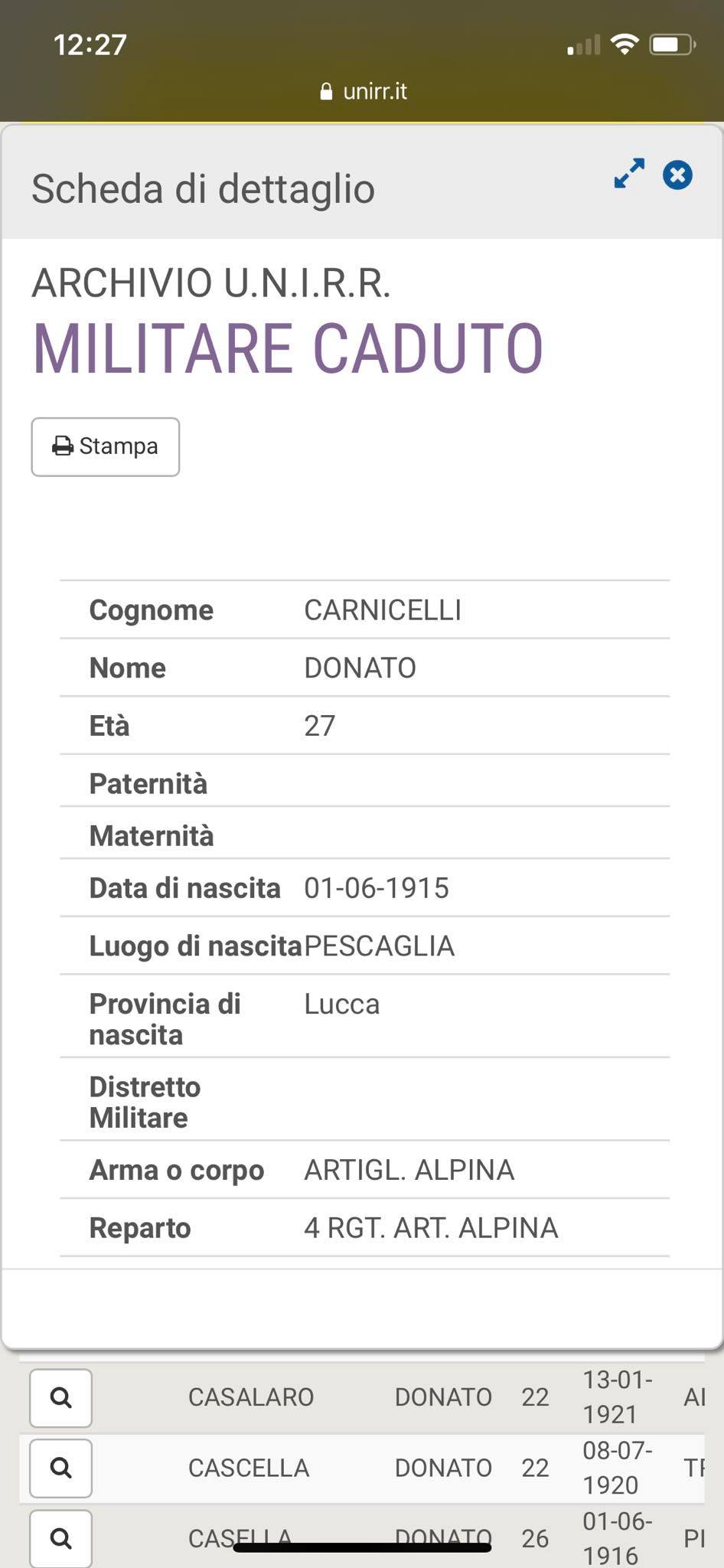Open the magnifier for CASELLA Donato
The width and height of the screenshot is (724, 1568).
coord(61,1537)
